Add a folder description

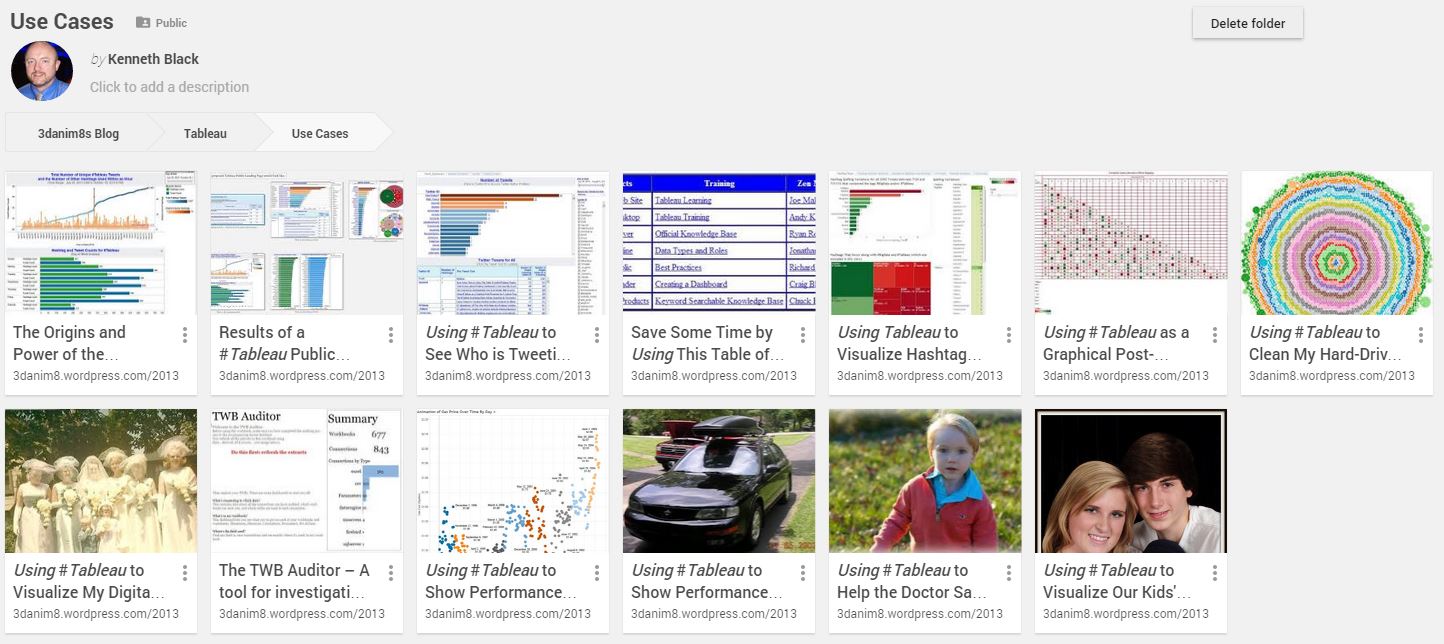pos(169,87)
